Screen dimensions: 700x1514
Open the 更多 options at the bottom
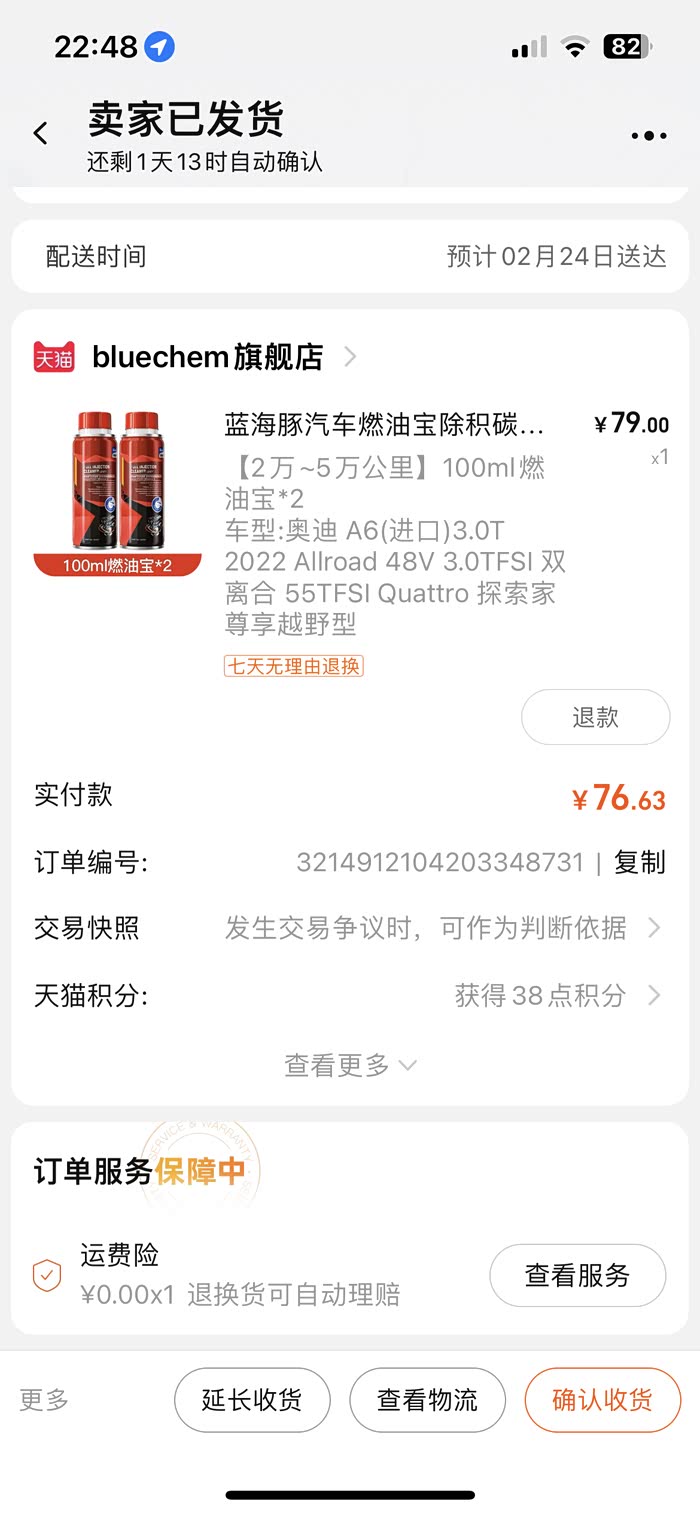pyautogui.click(x=45, y=1400)
